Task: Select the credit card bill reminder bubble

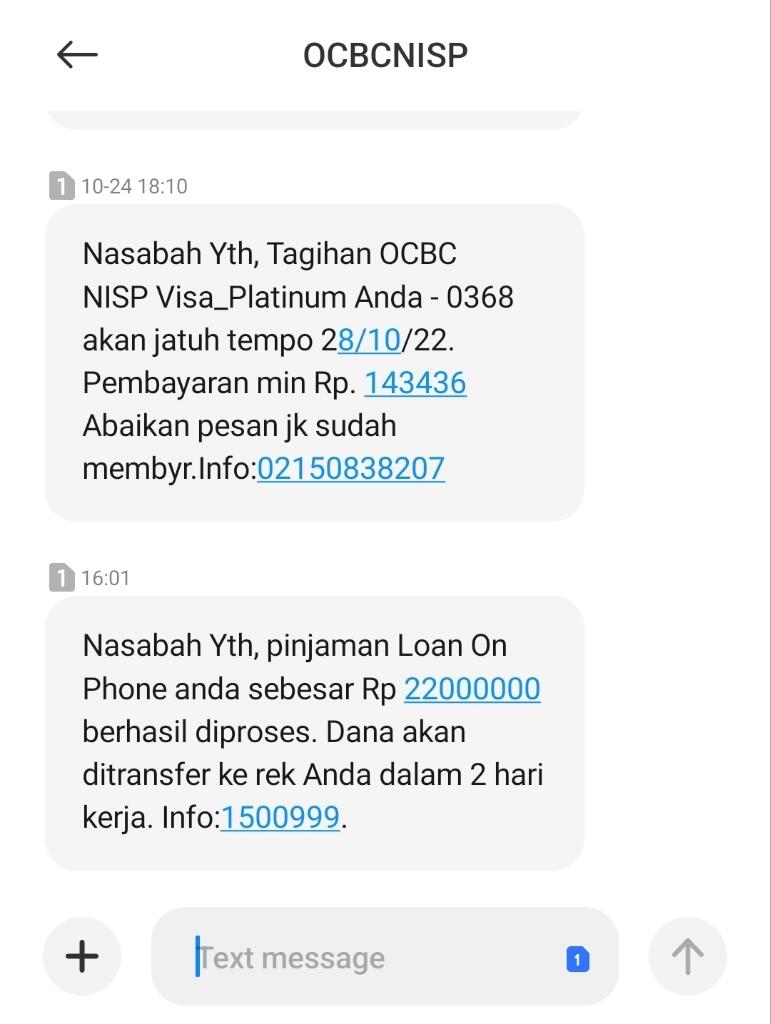Action: click(x=313, y=360)
